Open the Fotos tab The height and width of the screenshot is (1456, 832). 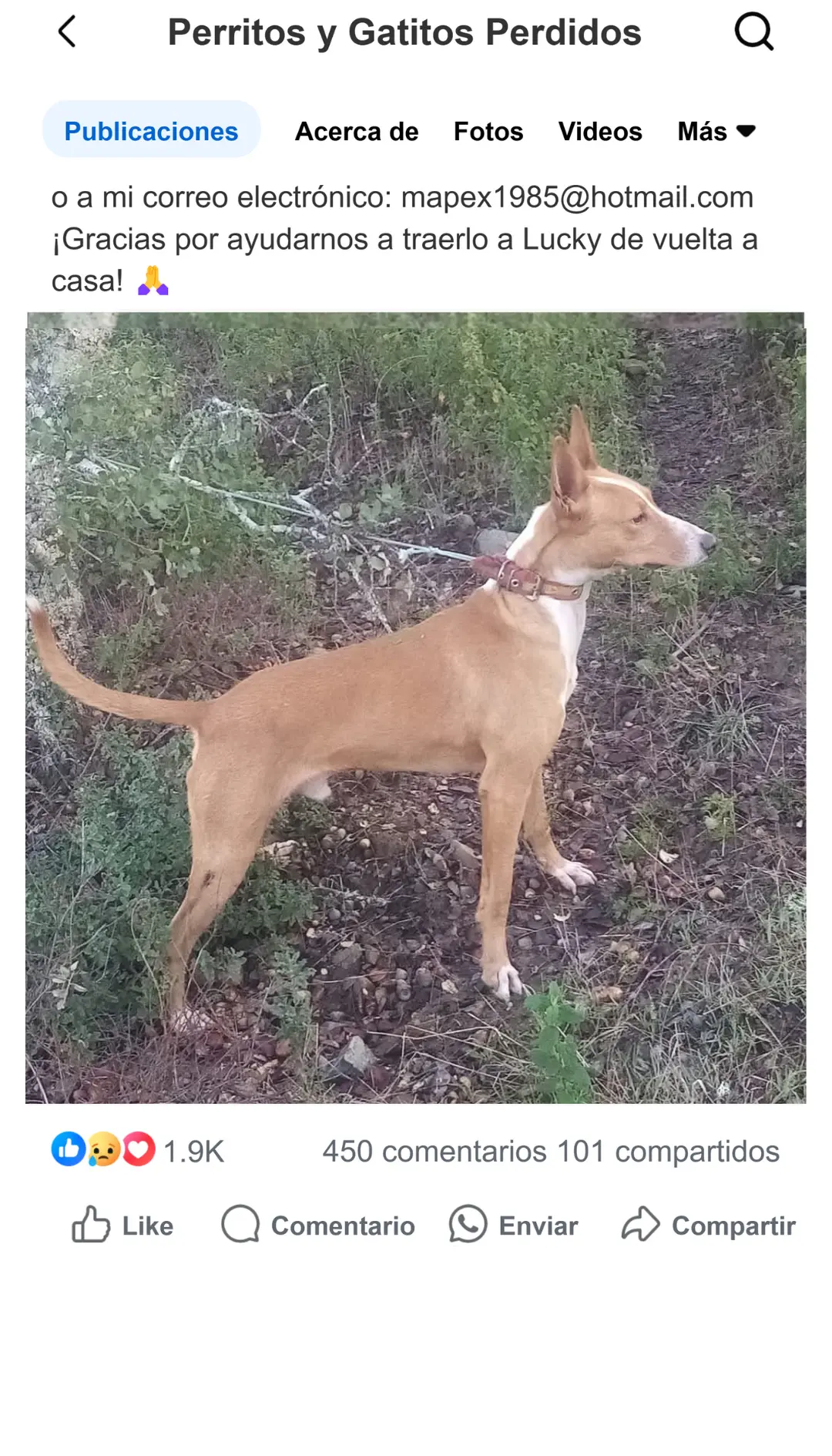pyautogui.click(x=488, y=132)
